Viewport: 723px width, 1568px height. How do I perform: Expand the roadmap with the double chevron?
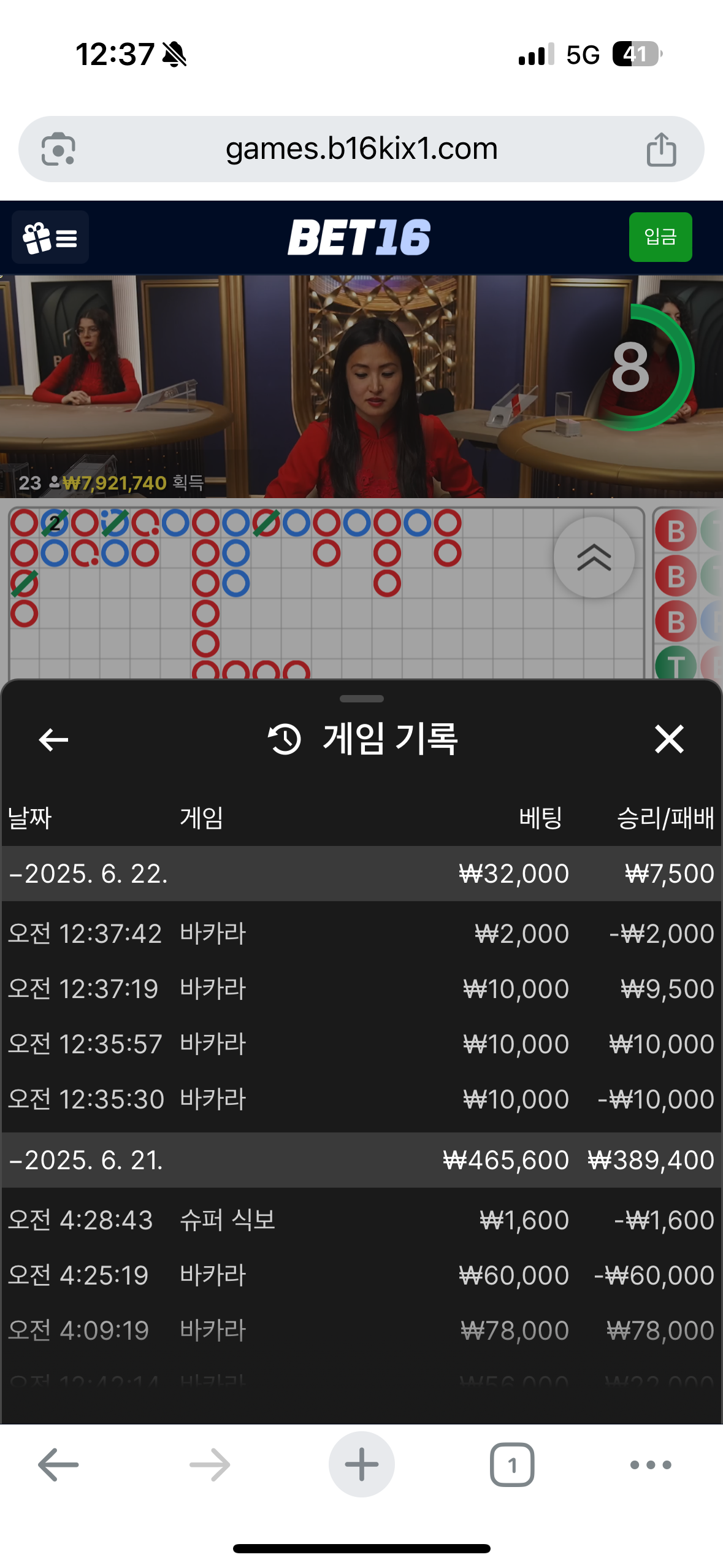[594, 557]
